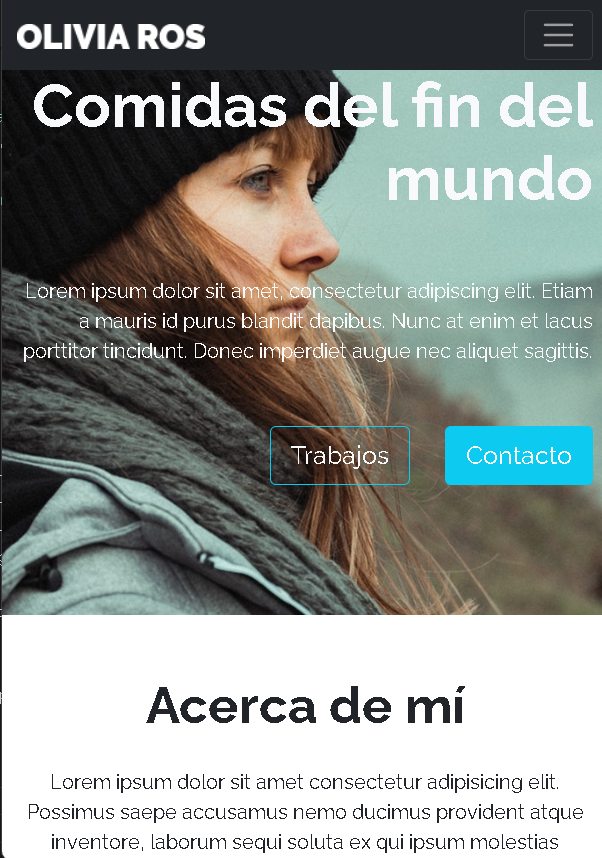Open the hamburger navigation menu
This screenshot has height=858, width=602.
pos(558,35)
